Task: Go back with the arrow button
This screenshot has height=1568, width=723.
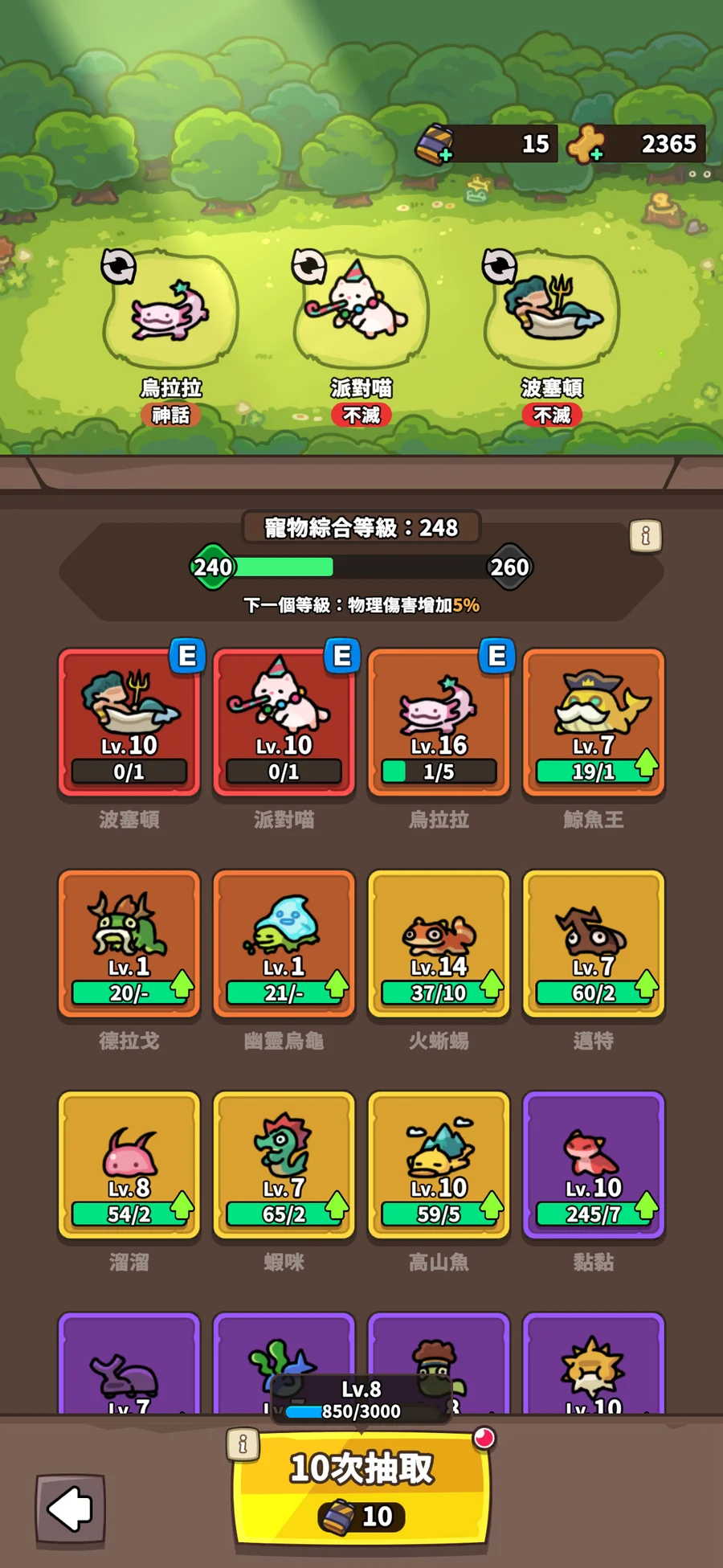Action: [x=71, y=1509]
